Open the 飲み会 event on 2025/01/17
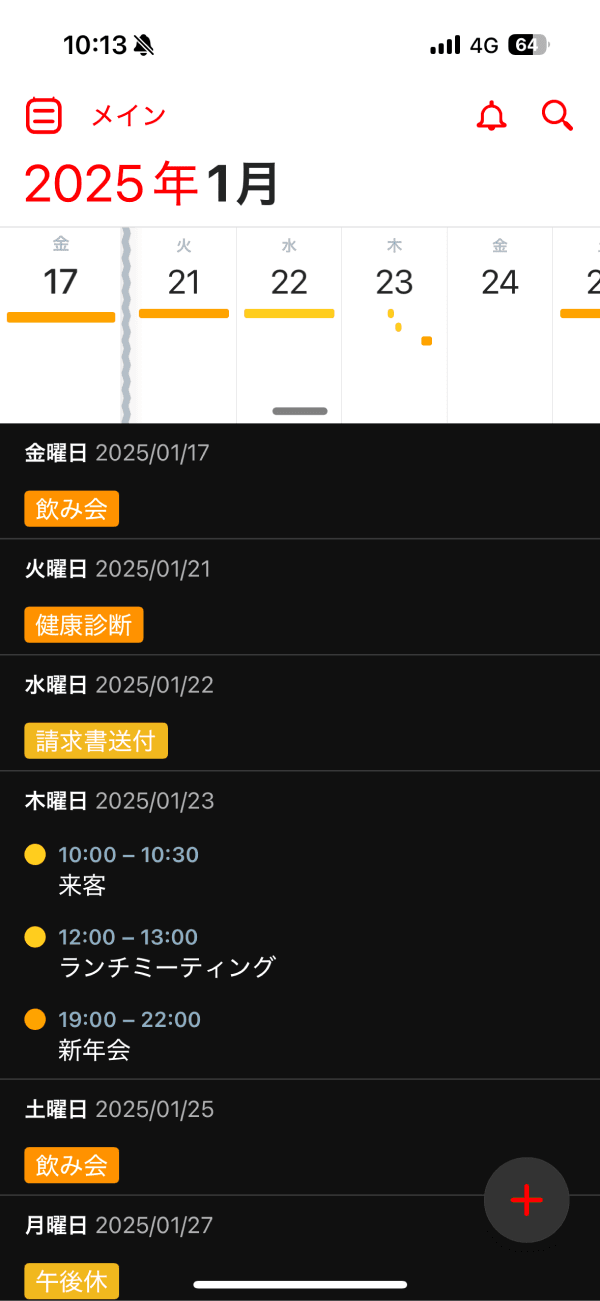Screen dimensions: 600x1301 click(72, 509)
